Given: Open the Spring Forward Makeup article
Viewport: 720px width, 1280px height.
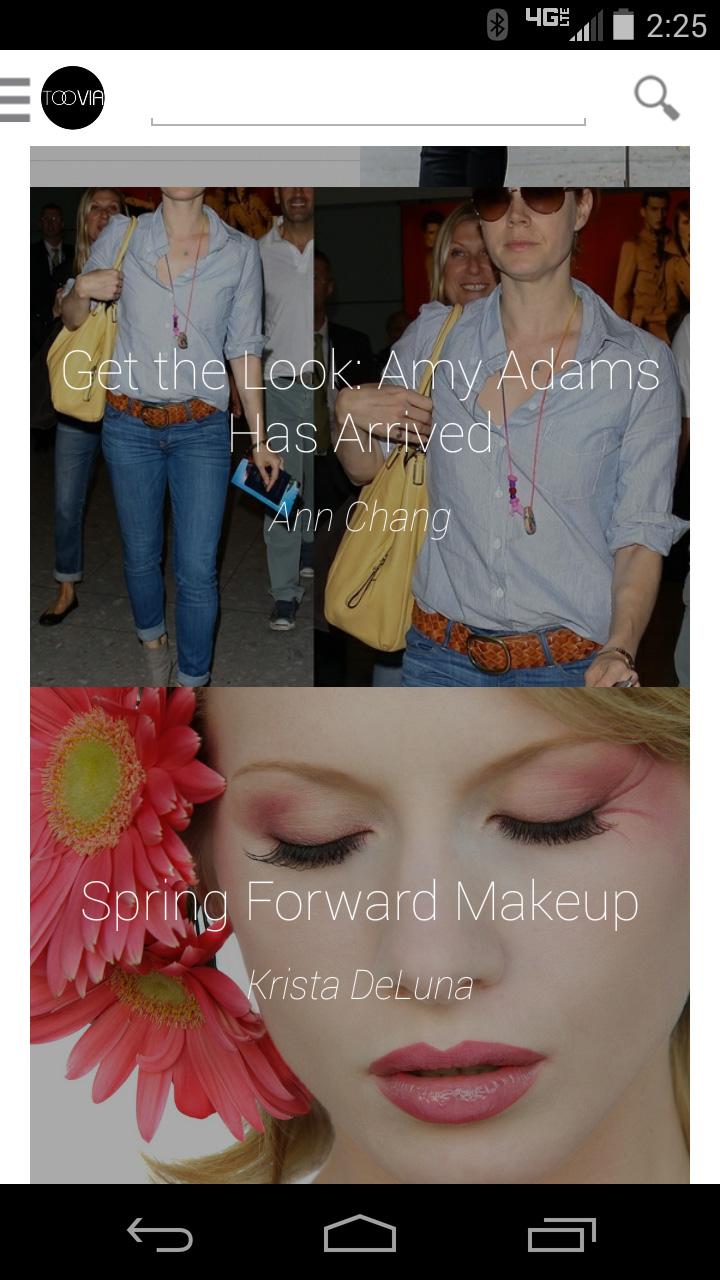Looking at the screenshot, I should click(360, 935).
